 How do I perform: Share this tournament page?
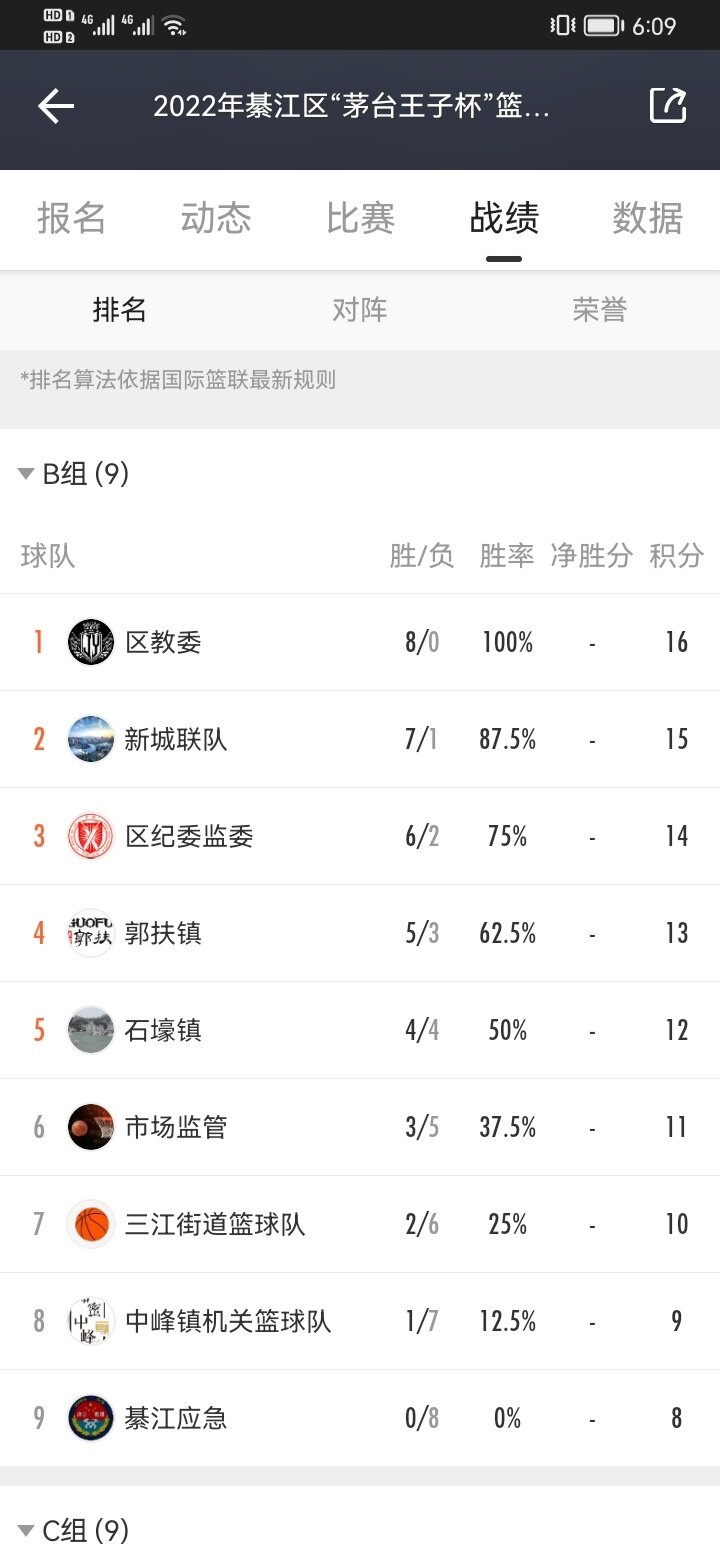[x=668, y=105]
